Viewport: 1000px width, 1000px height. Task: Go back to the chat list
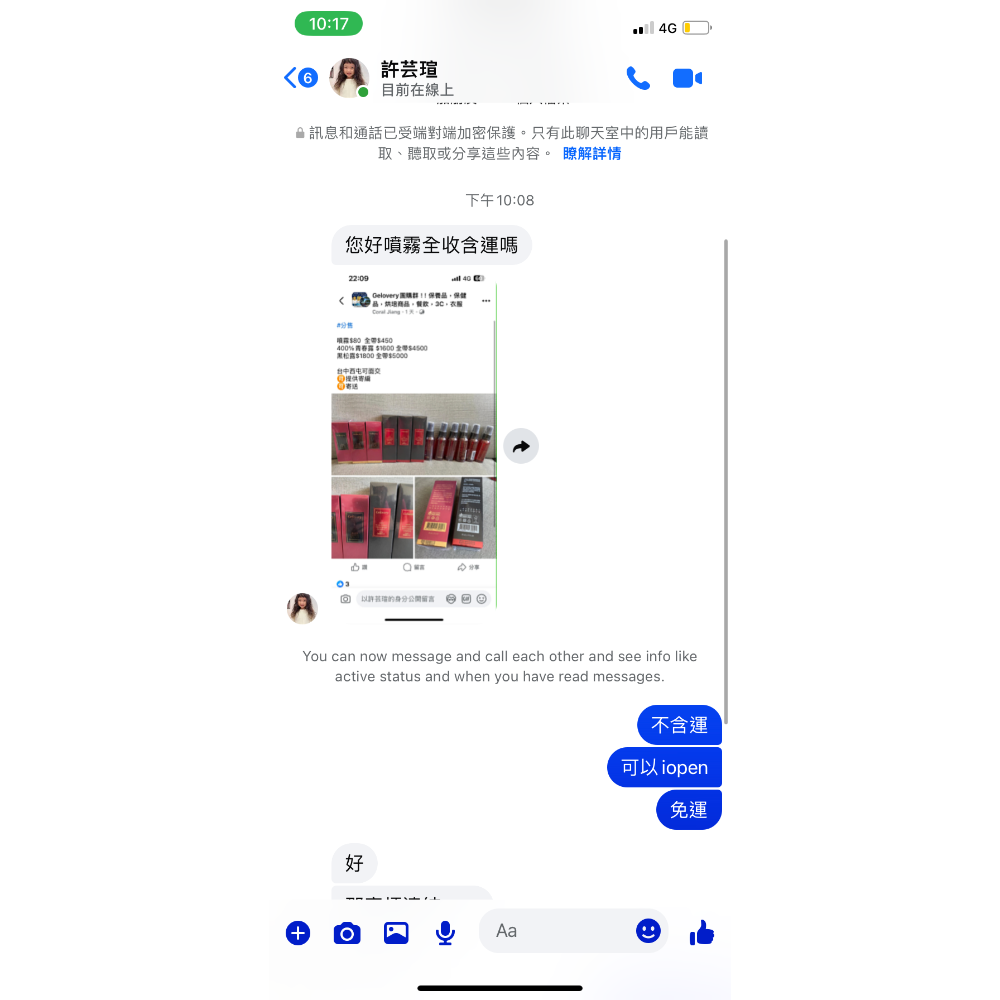tap(300, 78)
